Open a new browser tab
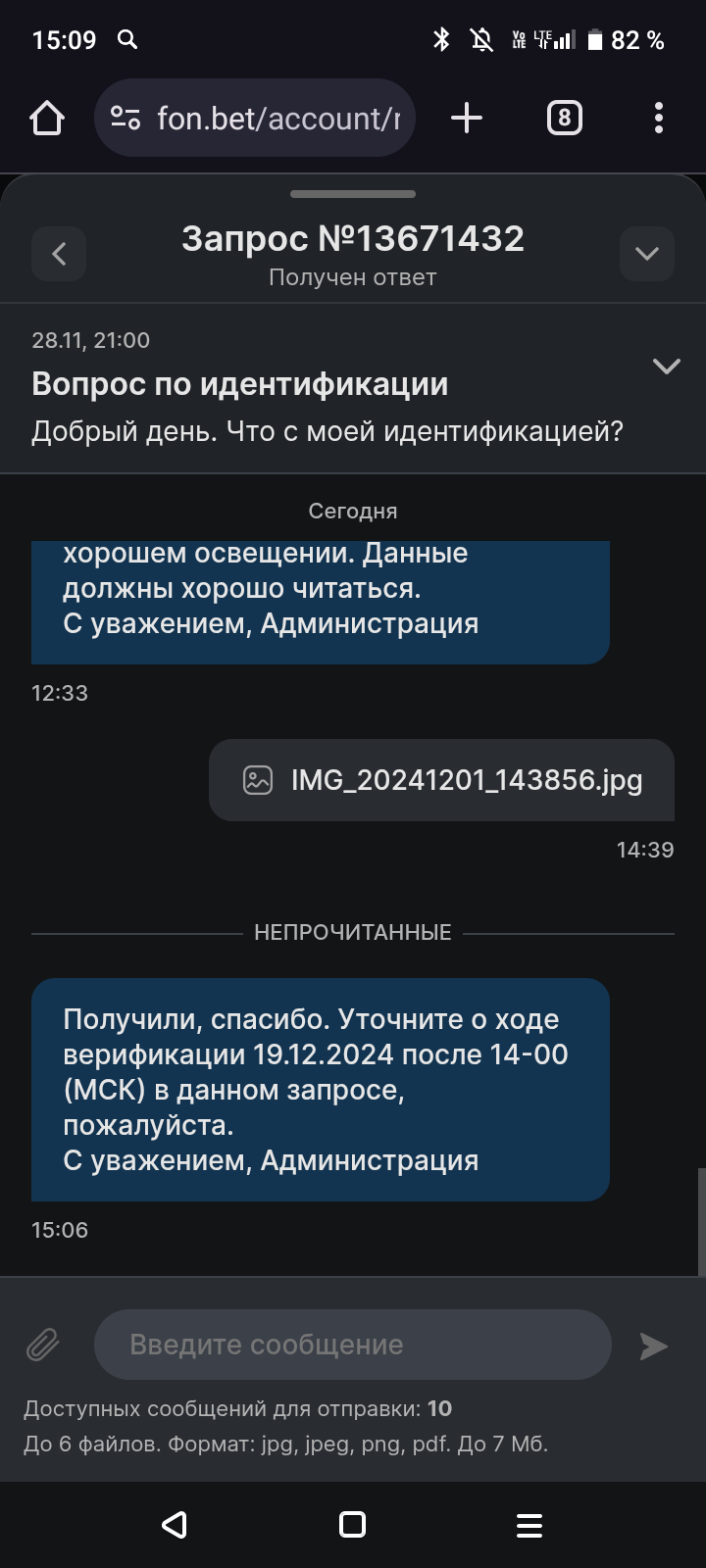 pyautogui.click(x=467, y=119)
